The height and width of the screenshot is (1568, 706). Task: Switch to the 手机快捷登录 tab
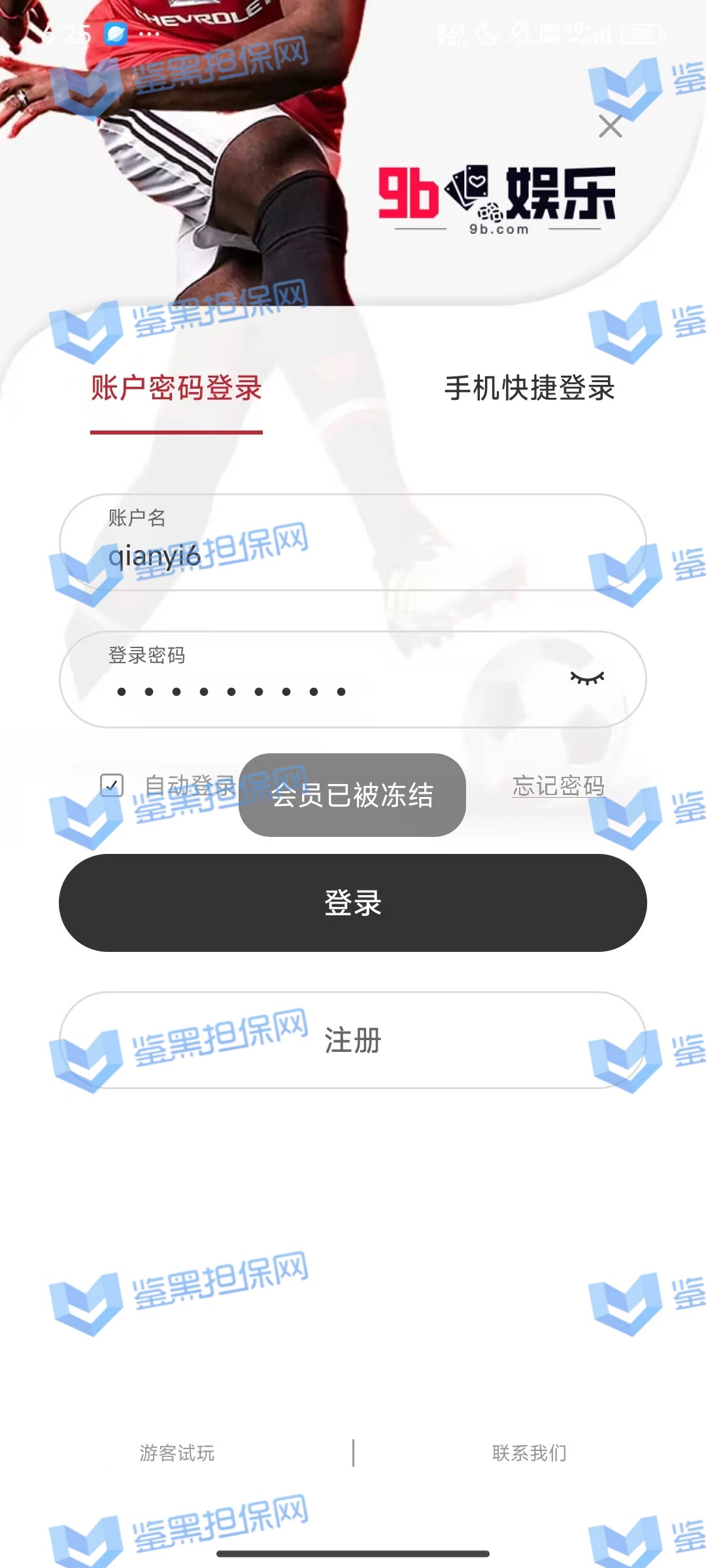[x=529, y=388]
